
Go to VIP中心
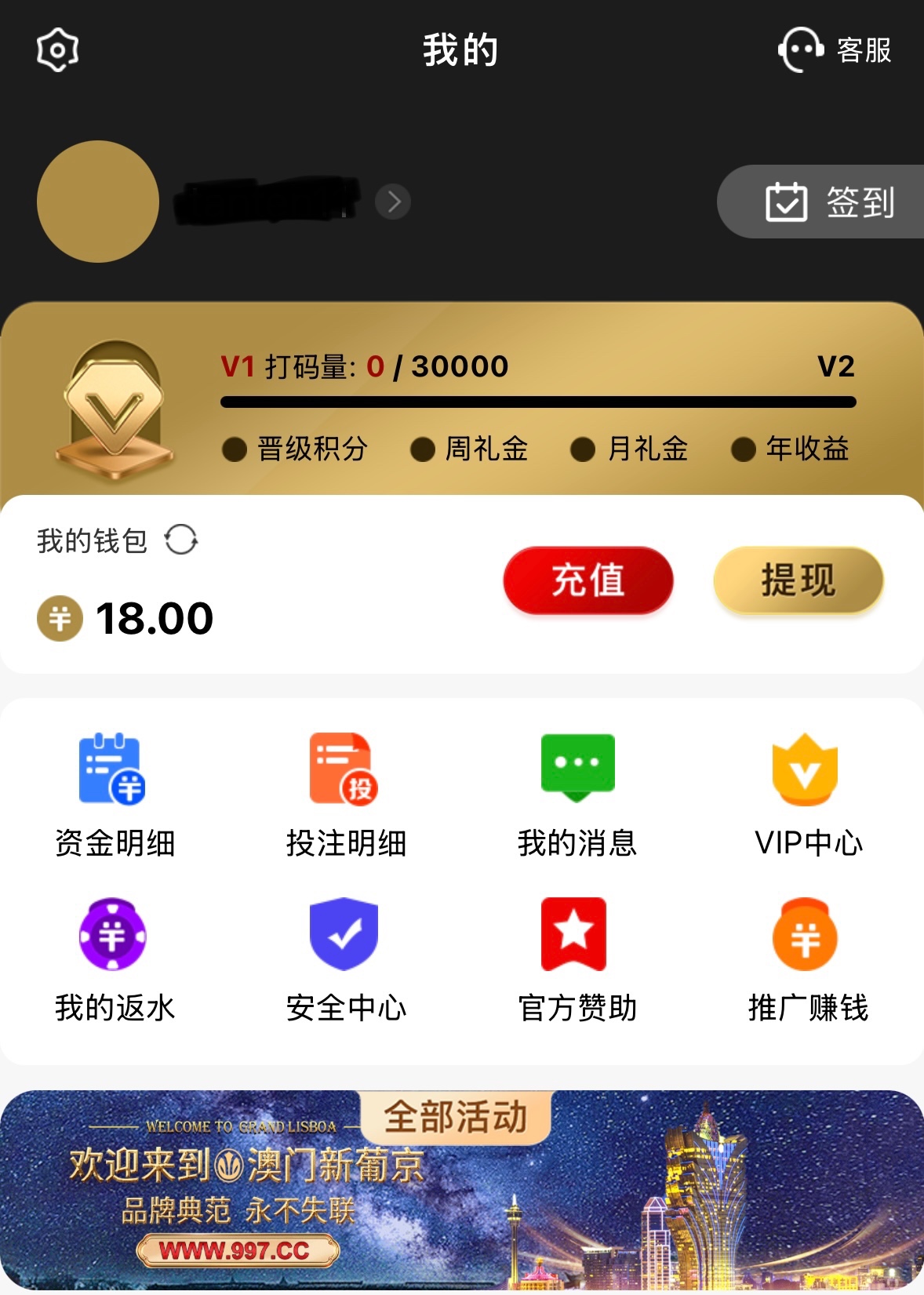point(808,794)
